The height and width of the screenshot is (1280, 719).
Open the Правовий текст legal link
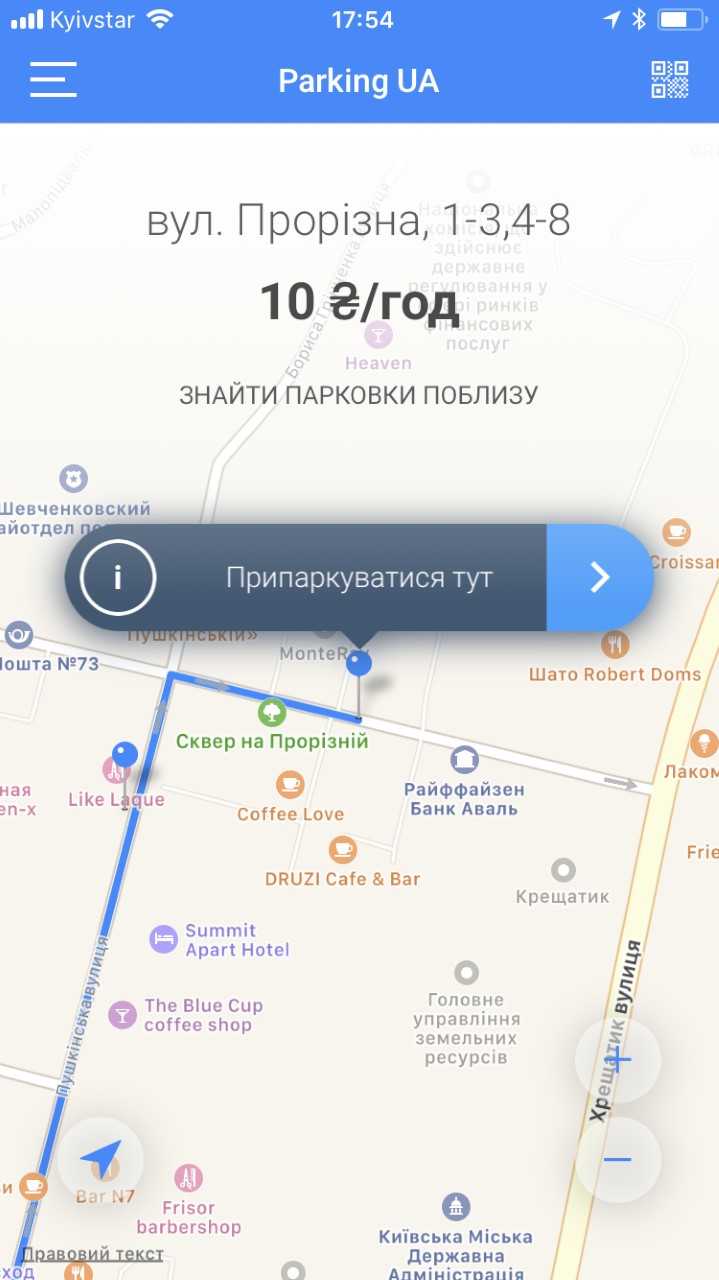[x=92, y=1253]
